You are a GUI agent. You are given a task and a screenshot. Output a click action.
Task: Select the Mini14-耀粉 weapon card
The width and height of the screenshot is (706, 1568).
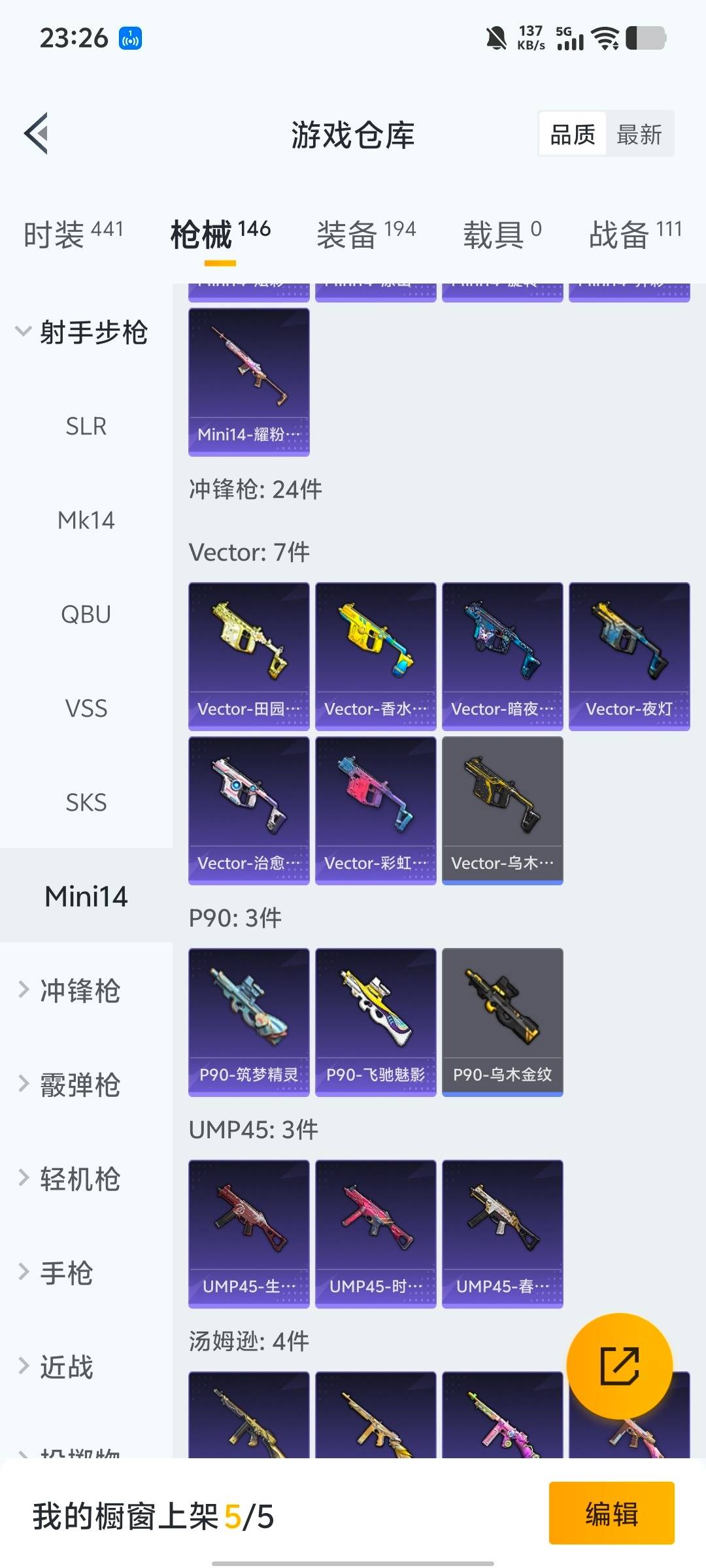pos(248,381)
